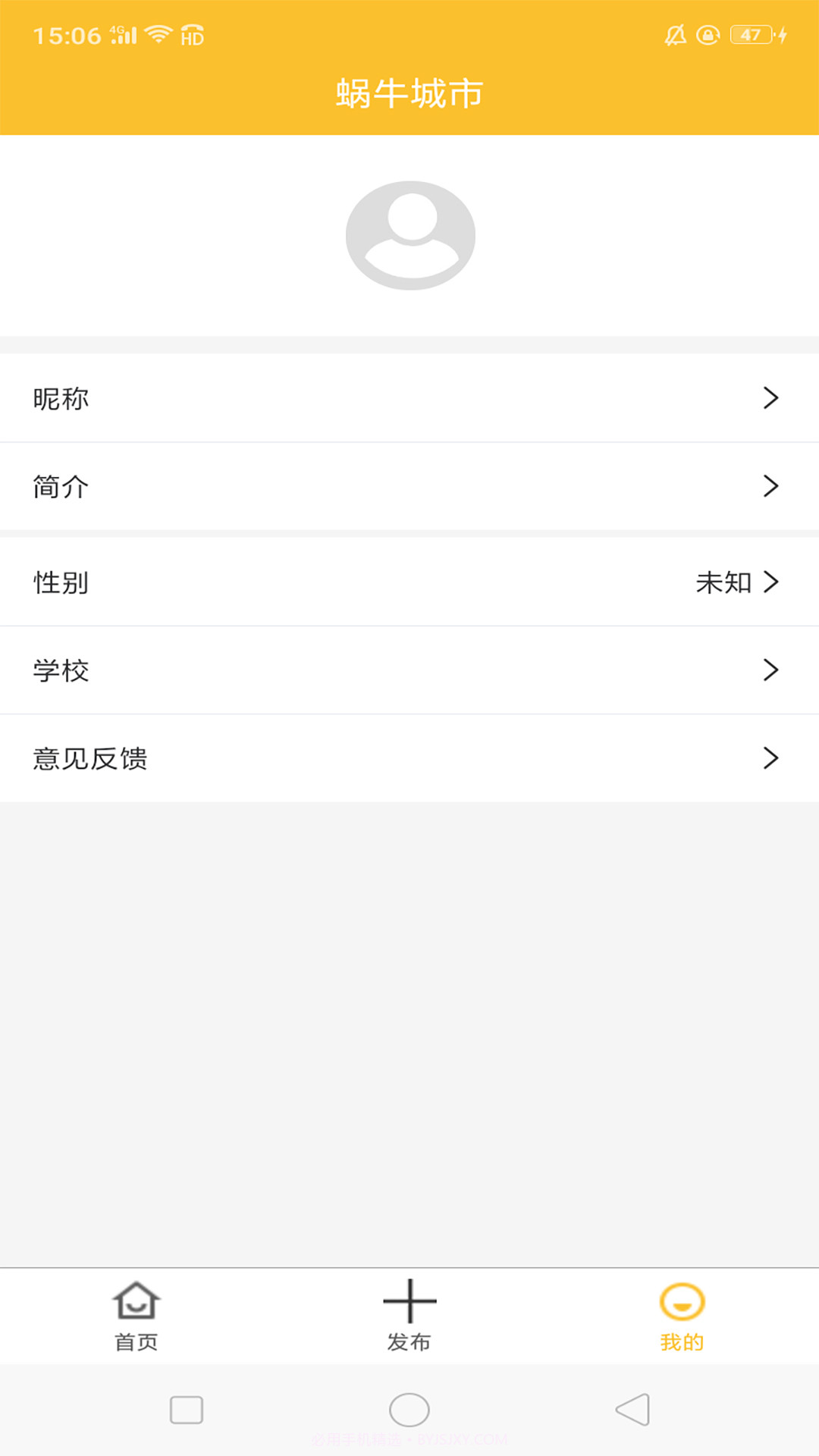Expand the 简介 row chevron

pos(771,486)
